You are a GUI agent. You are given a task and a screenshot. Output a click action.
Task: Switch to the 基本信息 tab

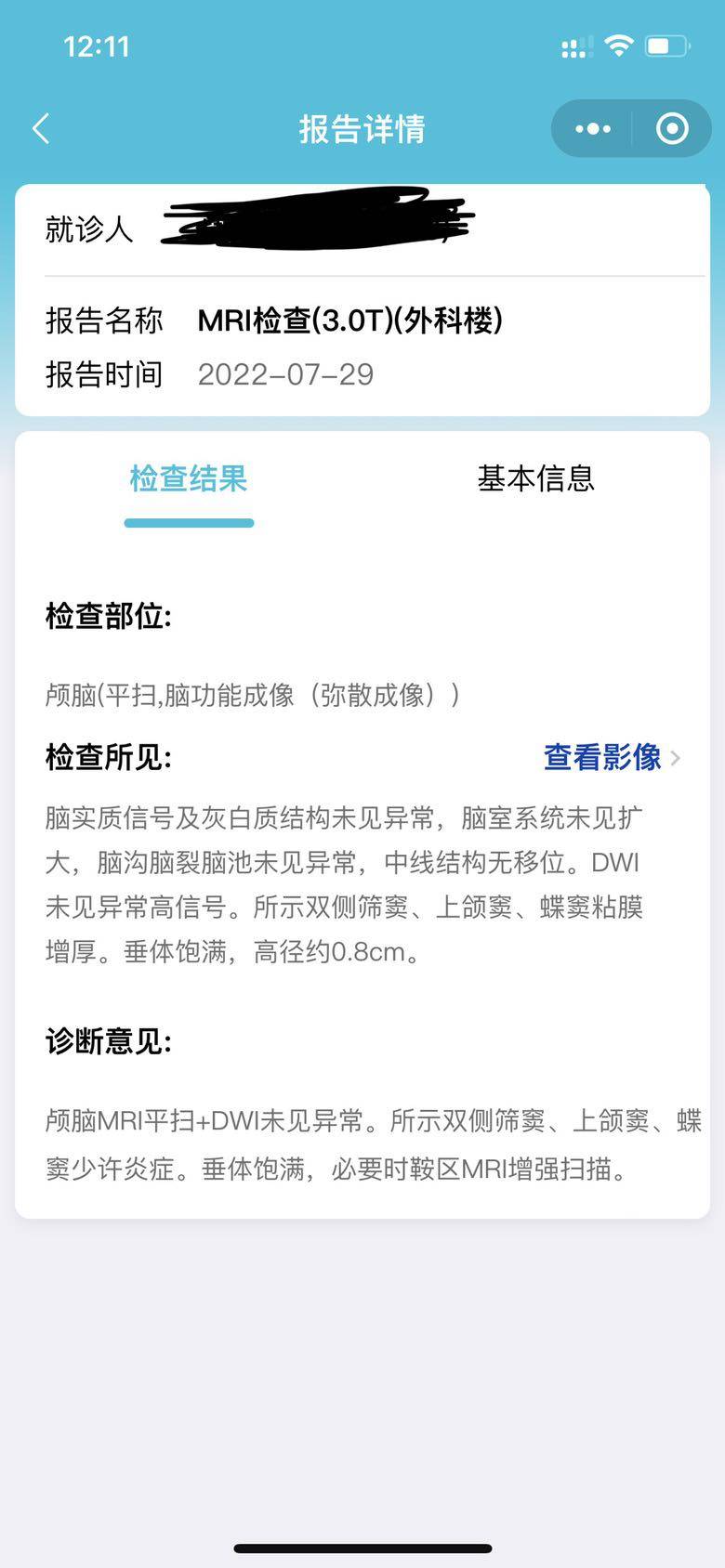535,478
